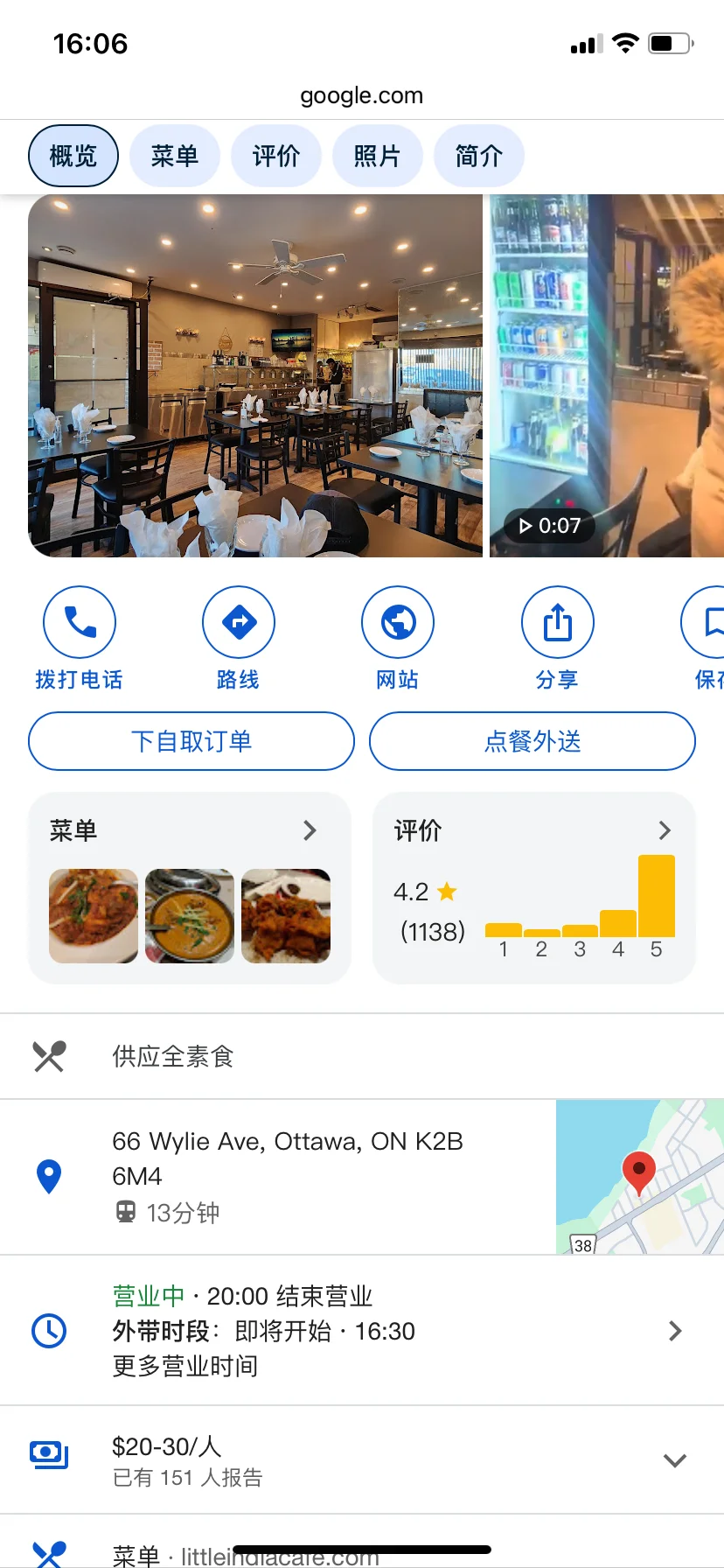View the location map thumbnail
Image resolution: width=724 pixels, height=1568 pixels.
(x=639, y=1176)
